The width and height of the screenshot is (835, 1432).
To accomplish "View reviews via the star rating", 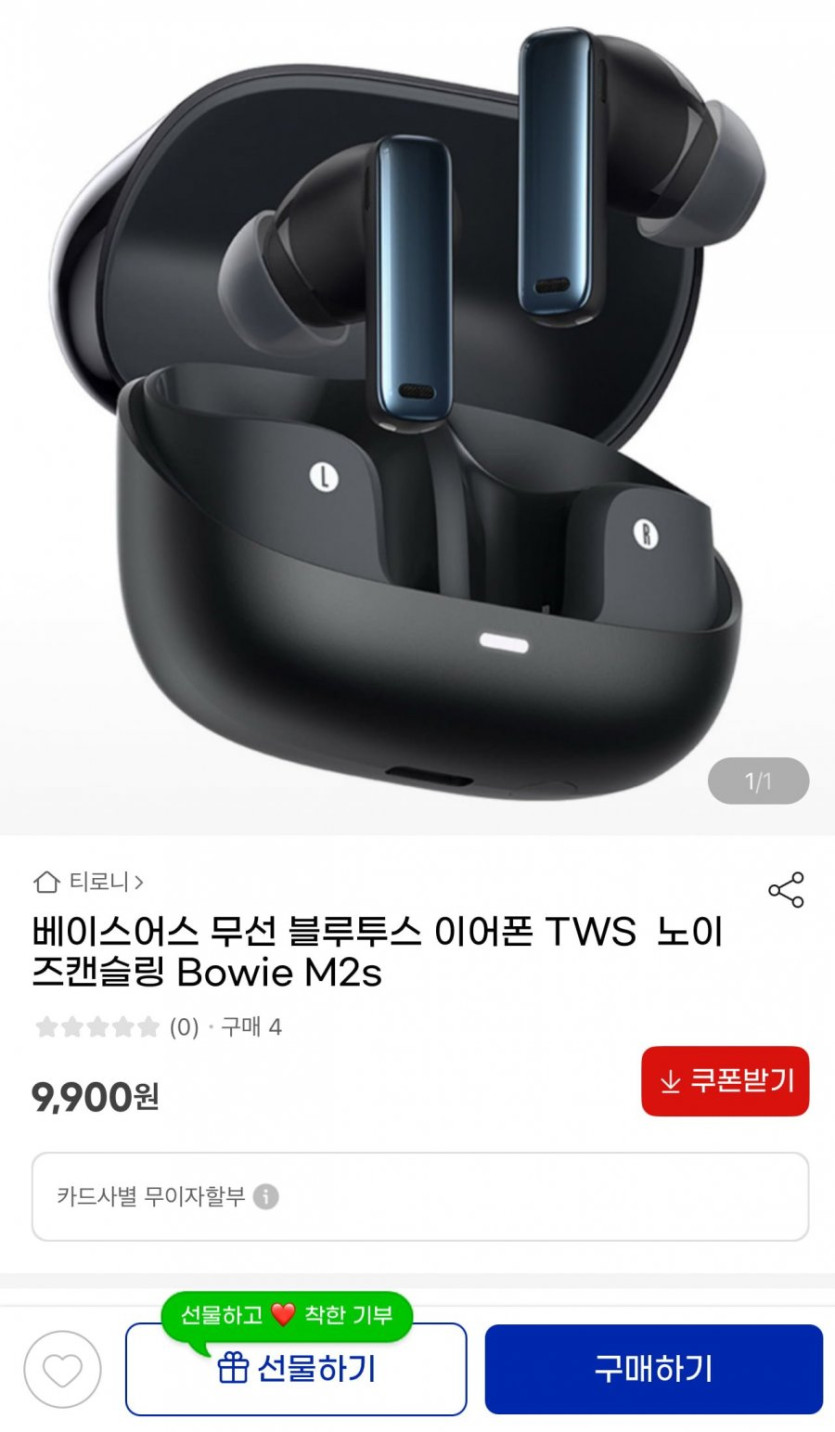I will pyautogui.click(x=98, y=1027).
